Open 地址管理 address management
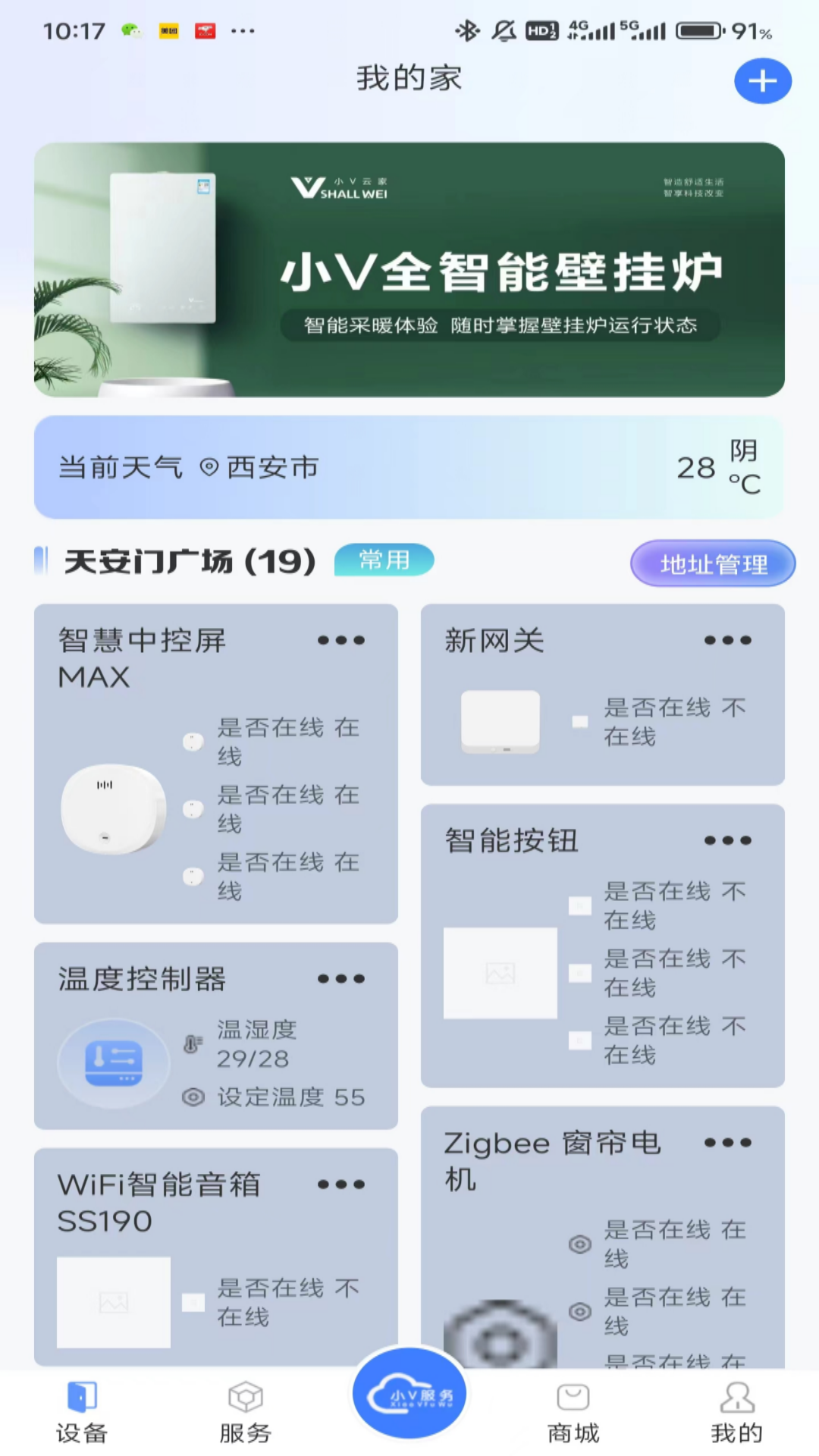This screenshot has height=1456, width=819. pyautogui.click(x=712, y=563)
